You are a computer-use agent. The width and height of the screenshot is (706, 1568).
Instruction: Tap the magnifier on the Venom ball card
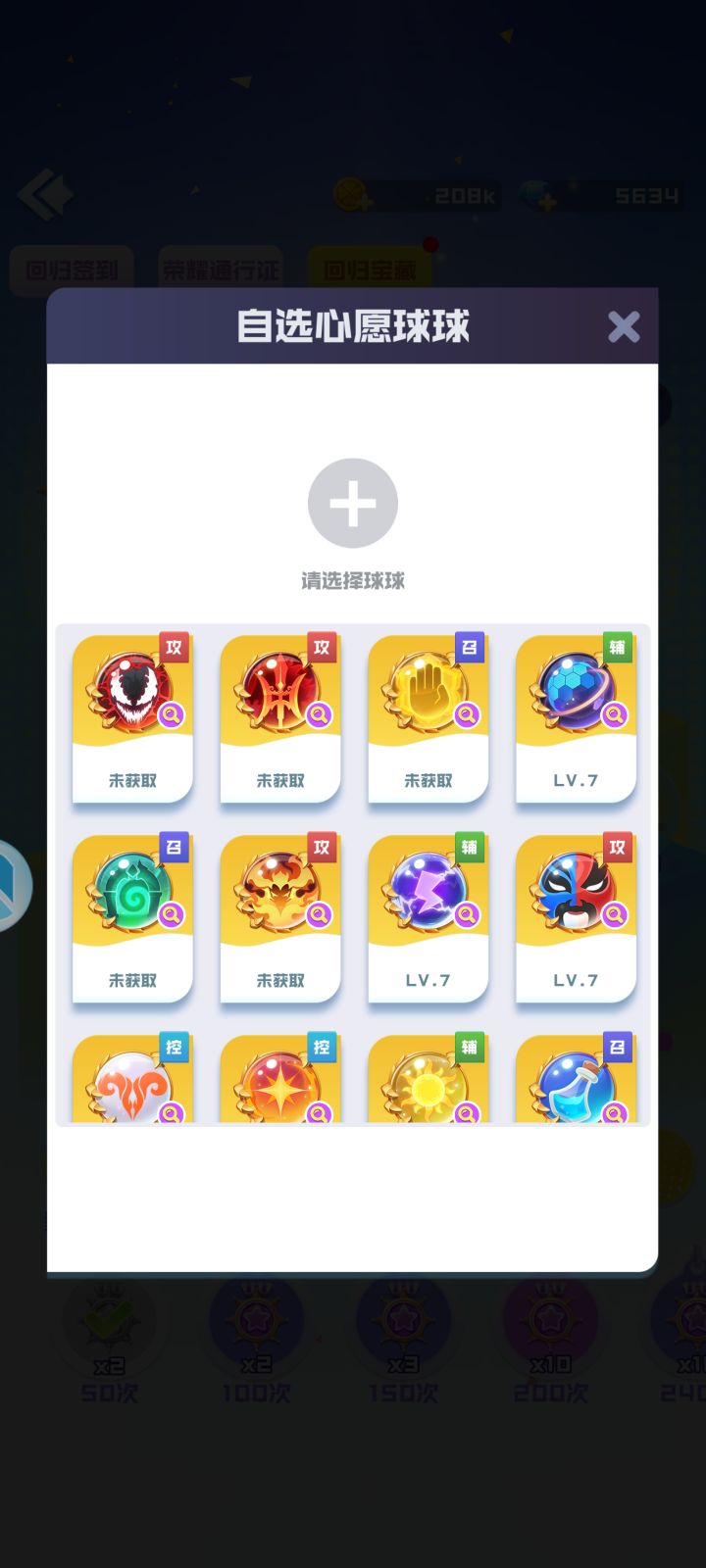click(170, 717)
